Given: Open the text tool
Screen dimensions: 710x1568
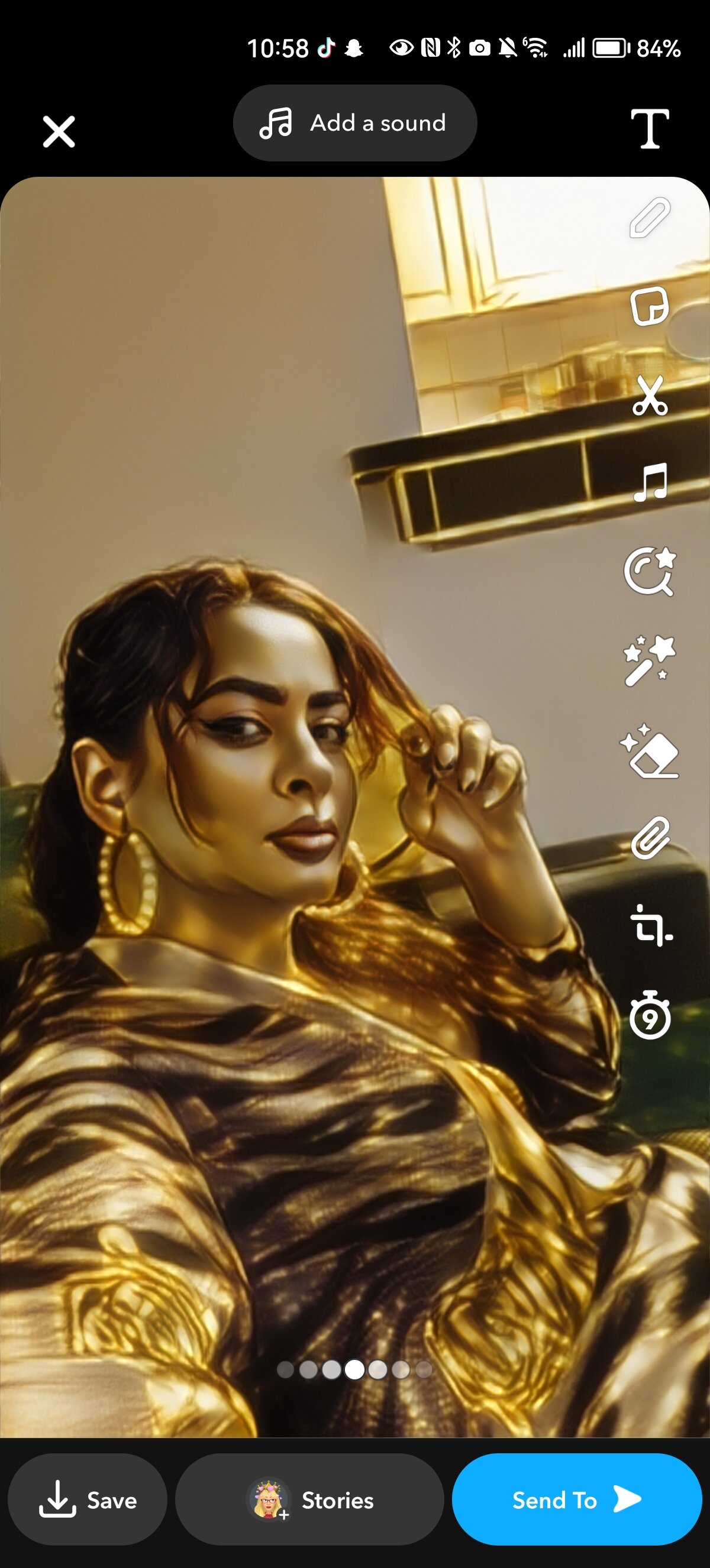Looking at the screenshot, I should click(650, 128).
